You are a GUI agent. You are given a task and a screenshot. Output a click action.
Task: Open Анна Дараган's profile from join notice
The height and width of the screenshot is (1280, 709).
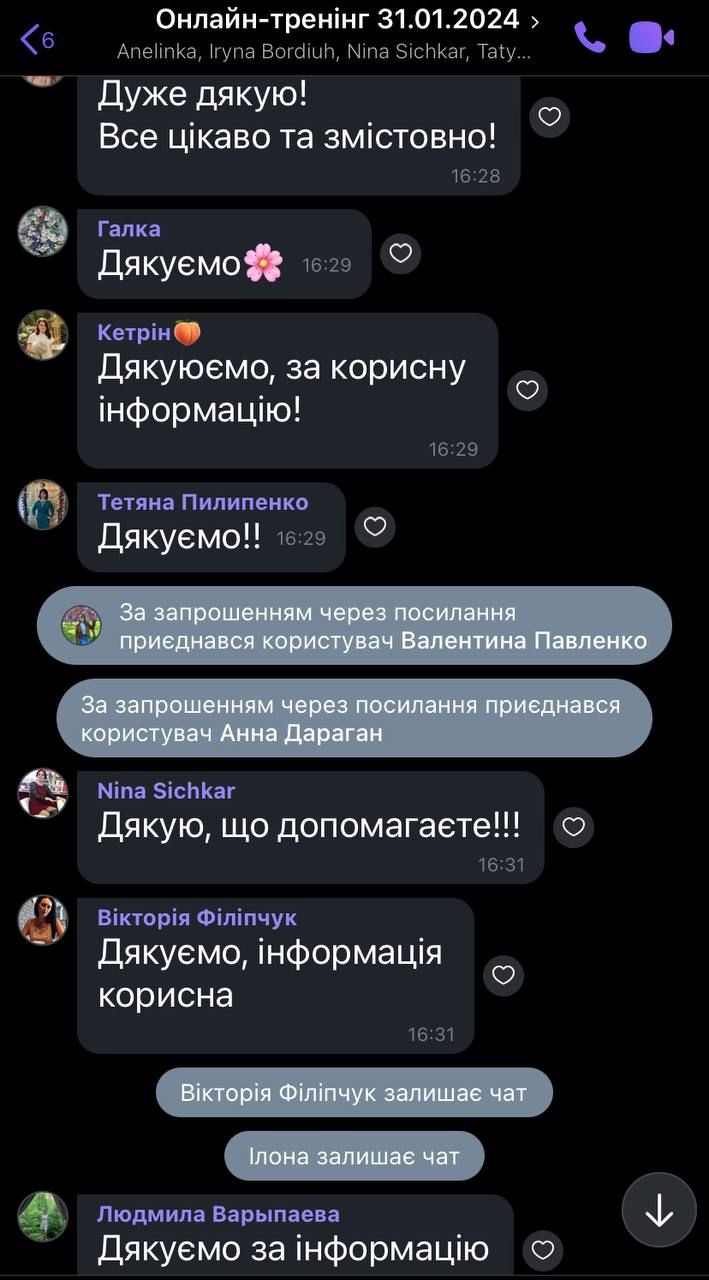301,733
